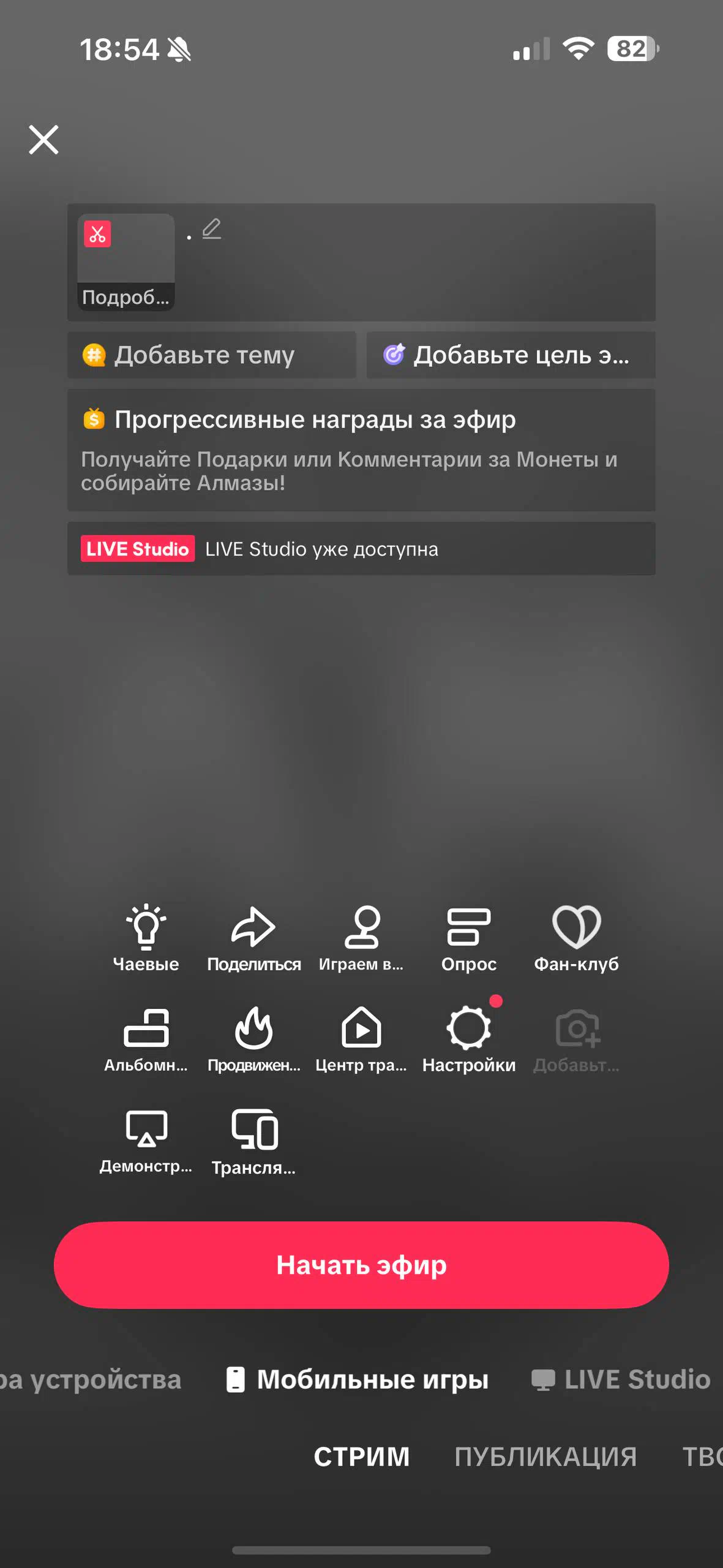Image resolution: width=723 pixels, height=1568 pixels.
Task: Open the LIVE Studio уже доступна banner
Action: coord(361,549)
